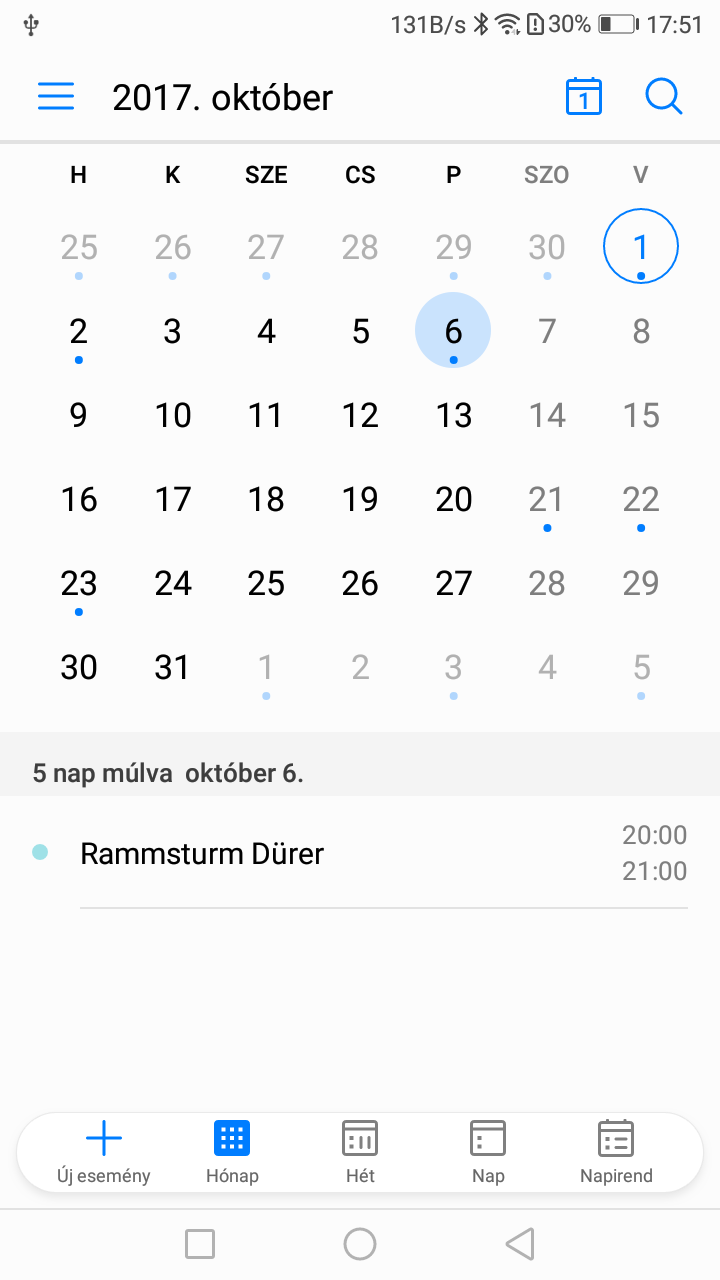This screenshot has width=720, height=1280.
Task: Open the search magnifier
Action: pos(663,97)
